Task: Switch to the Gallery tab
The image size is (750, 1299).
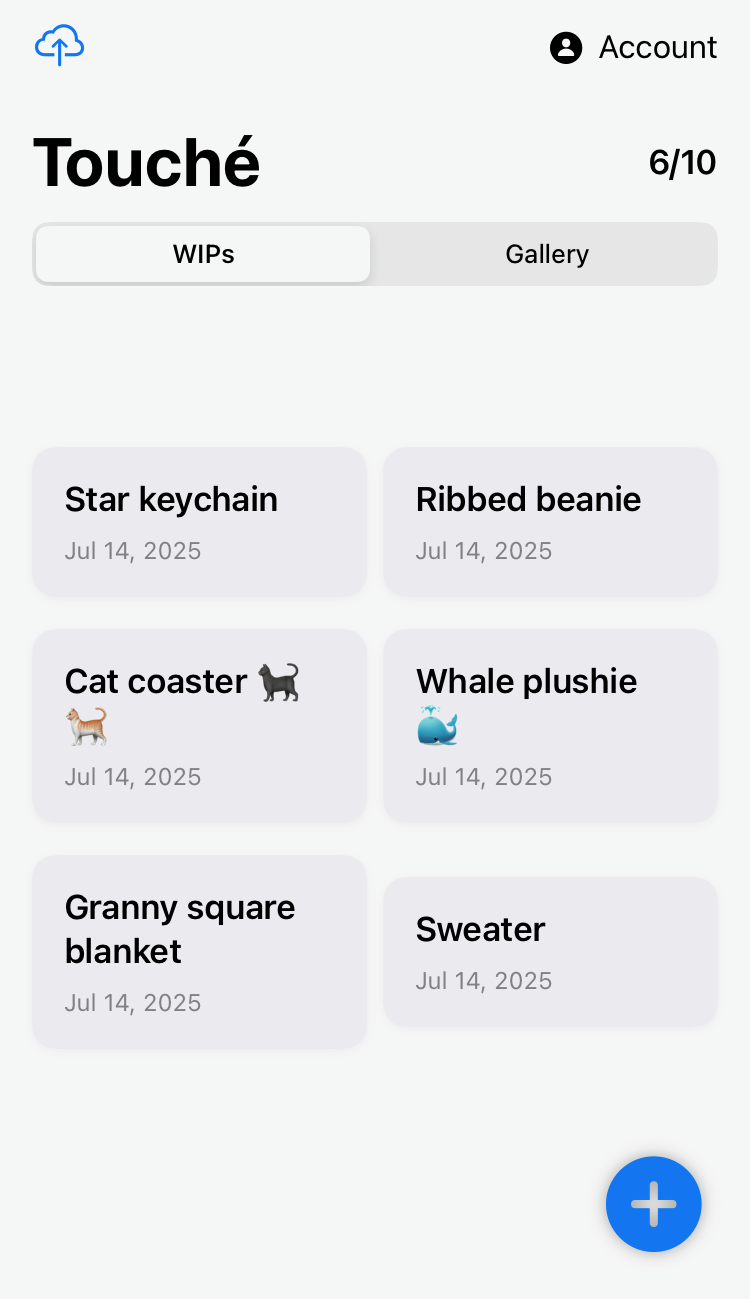Action: [546, 254]
